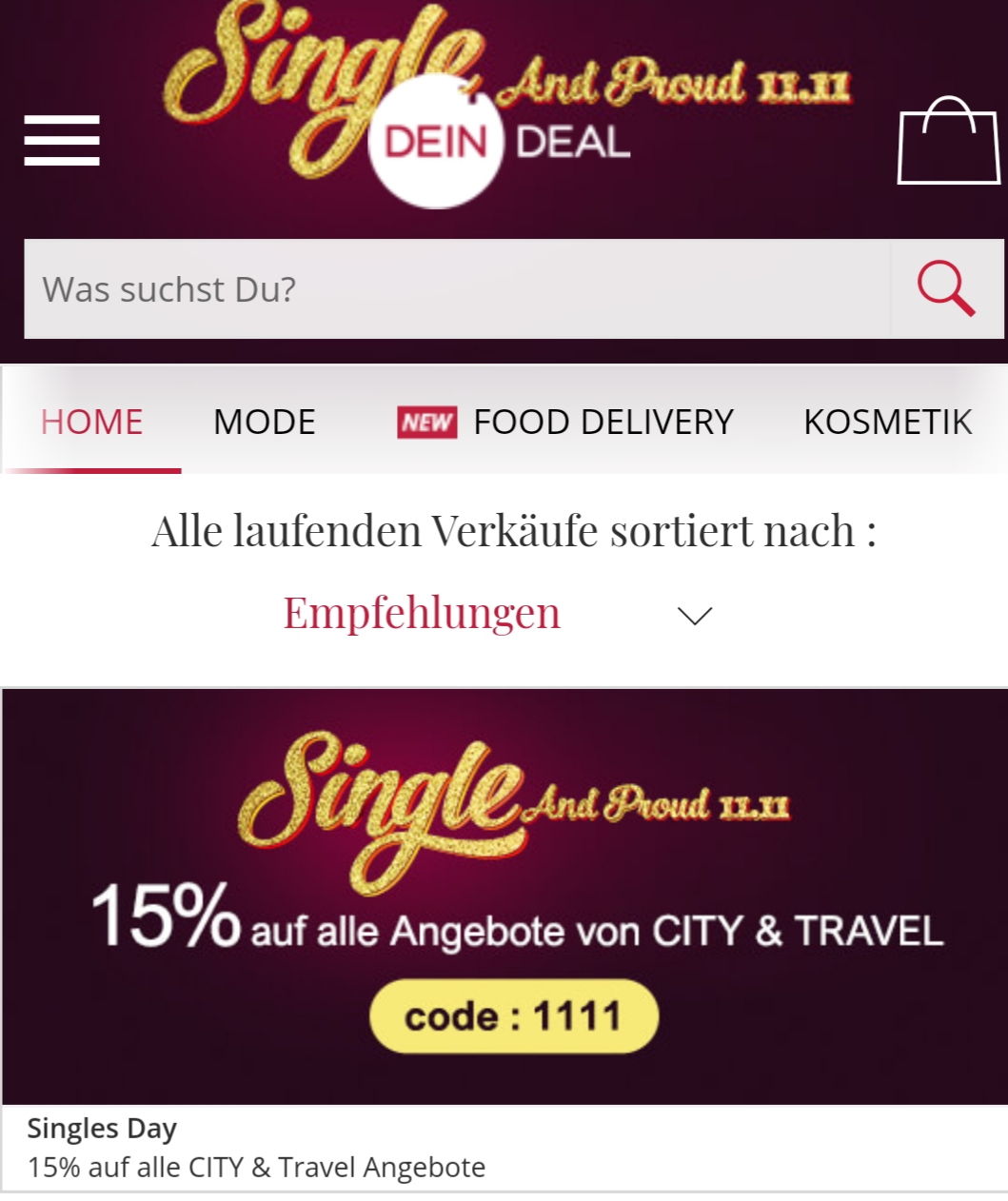Tap the DeinDeal logo to go home

[x=503, y=143]
